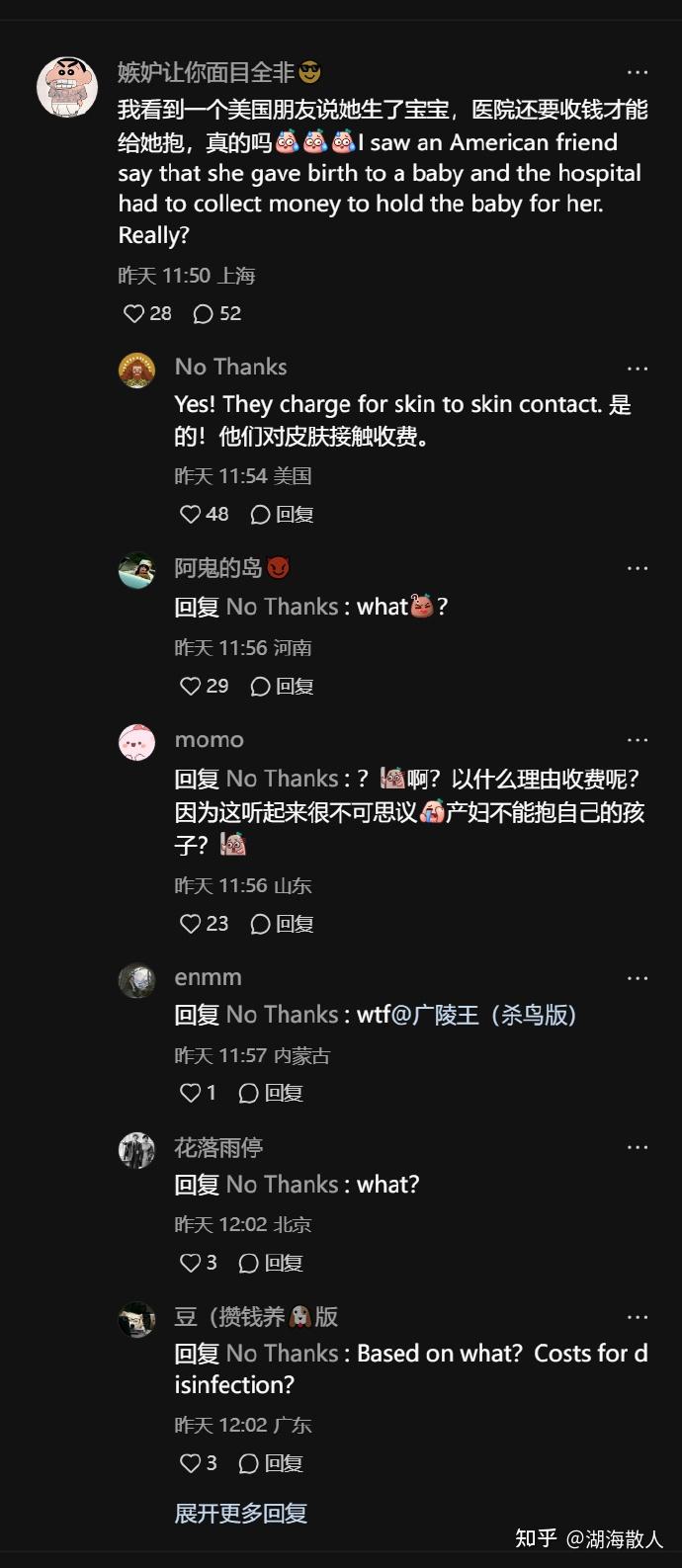Open overflow menu on No Thanks' comment
682x1568 pixels.
click(638, 369)
